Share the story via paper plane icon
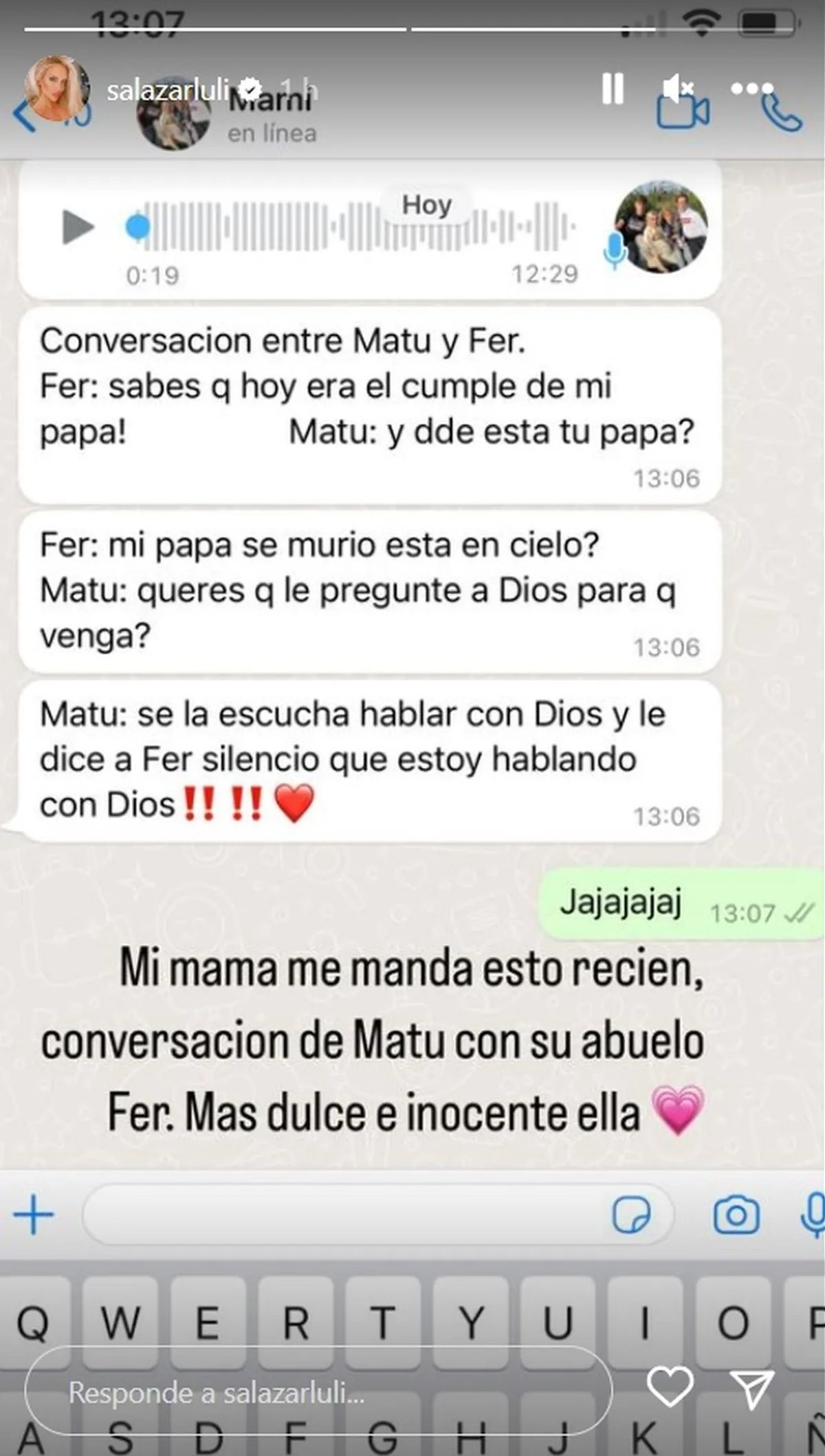The height and width of the screenshot is (1456, 825). (752, 1388)
